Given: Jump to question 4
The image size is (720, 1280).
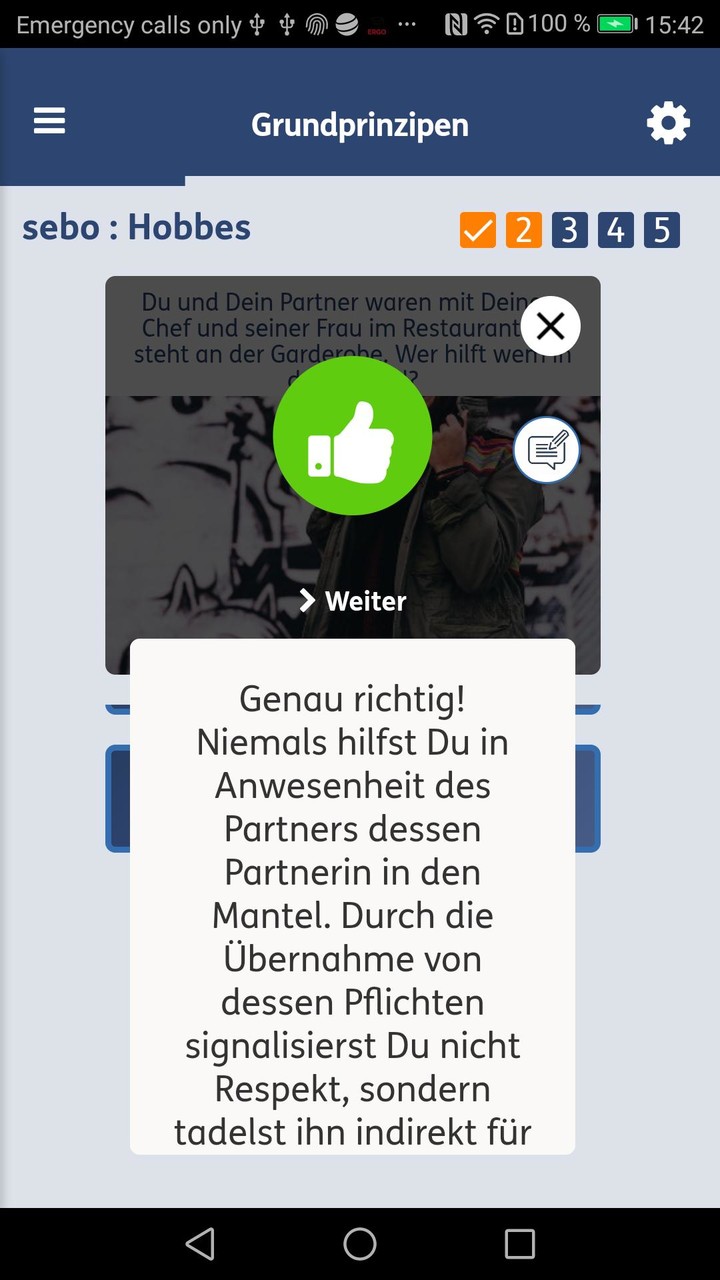Looking at the screenshot, I should tap(615, 230).
